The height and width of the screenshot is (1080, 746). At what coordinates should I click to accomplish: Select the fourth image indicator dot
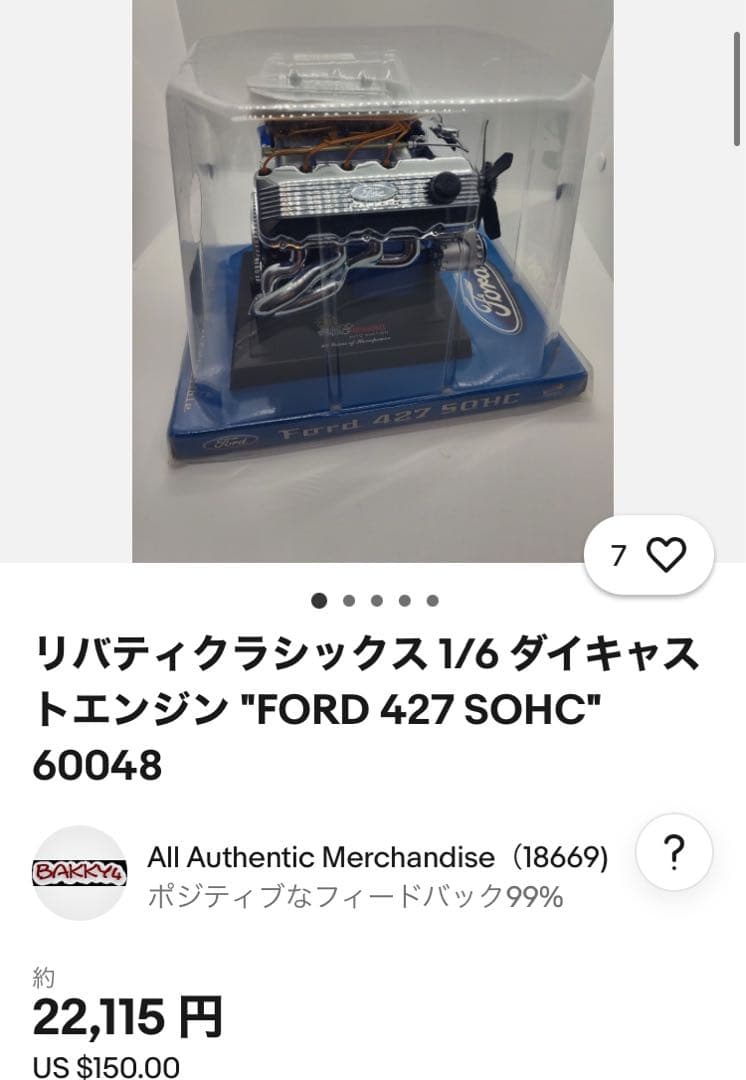tap(403, 602)
